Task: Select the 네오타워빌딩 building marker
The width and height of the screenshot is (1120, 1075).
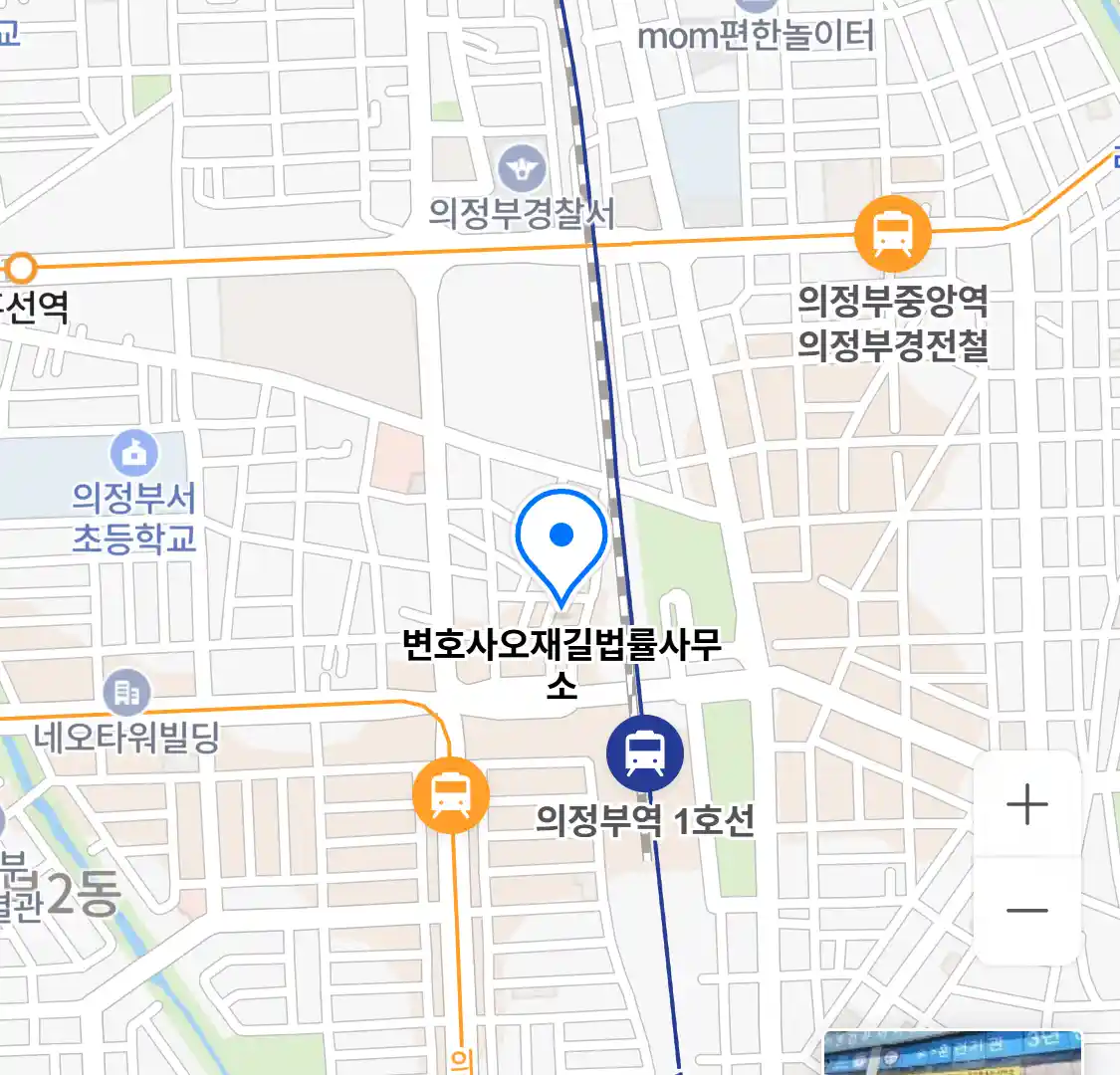Action: coord(127,692)
